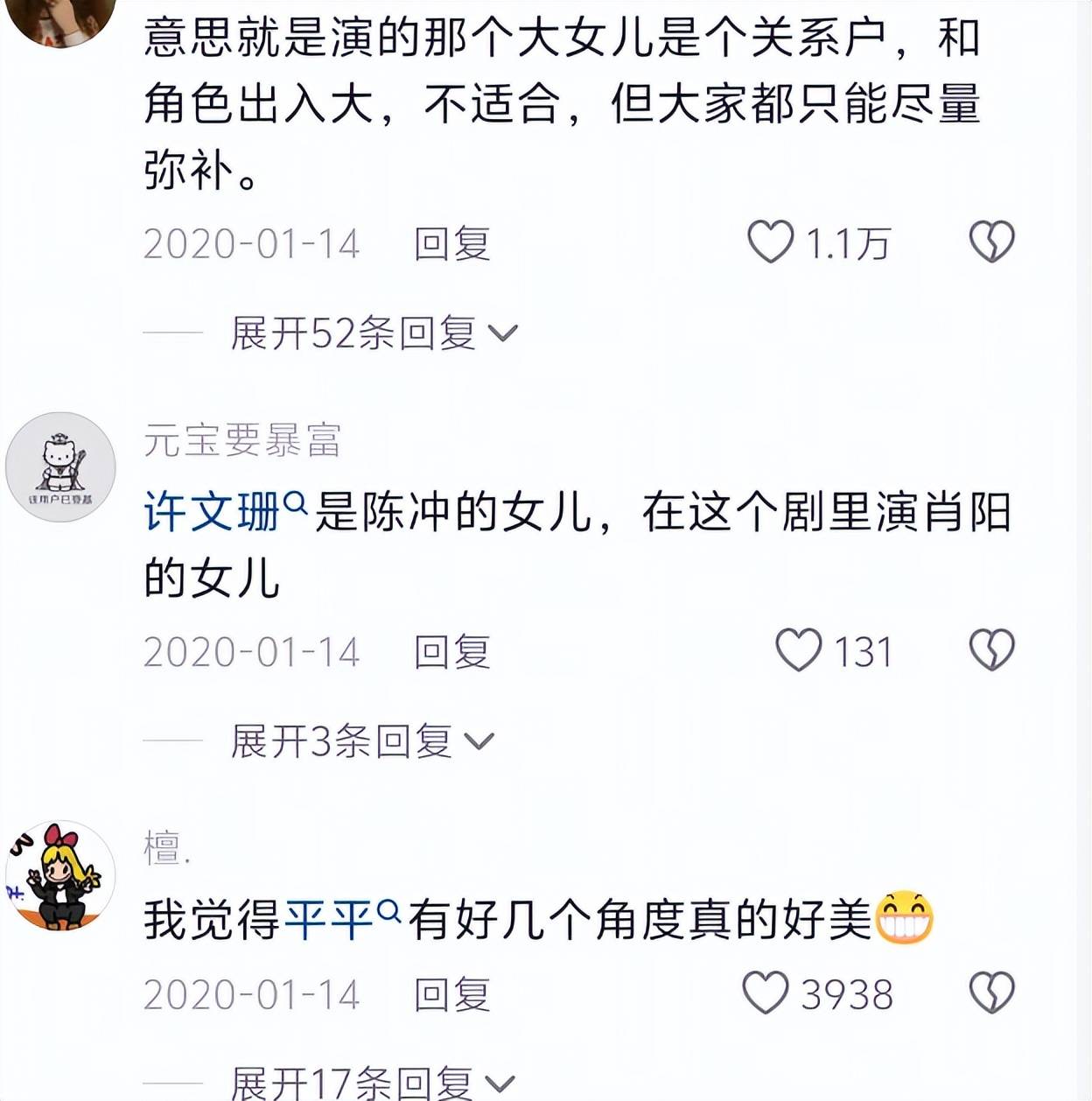The image size is (1092, 1101).
Task: Like 檀.'s comment with 3938 likes
Action: click(x=766, y=992)
